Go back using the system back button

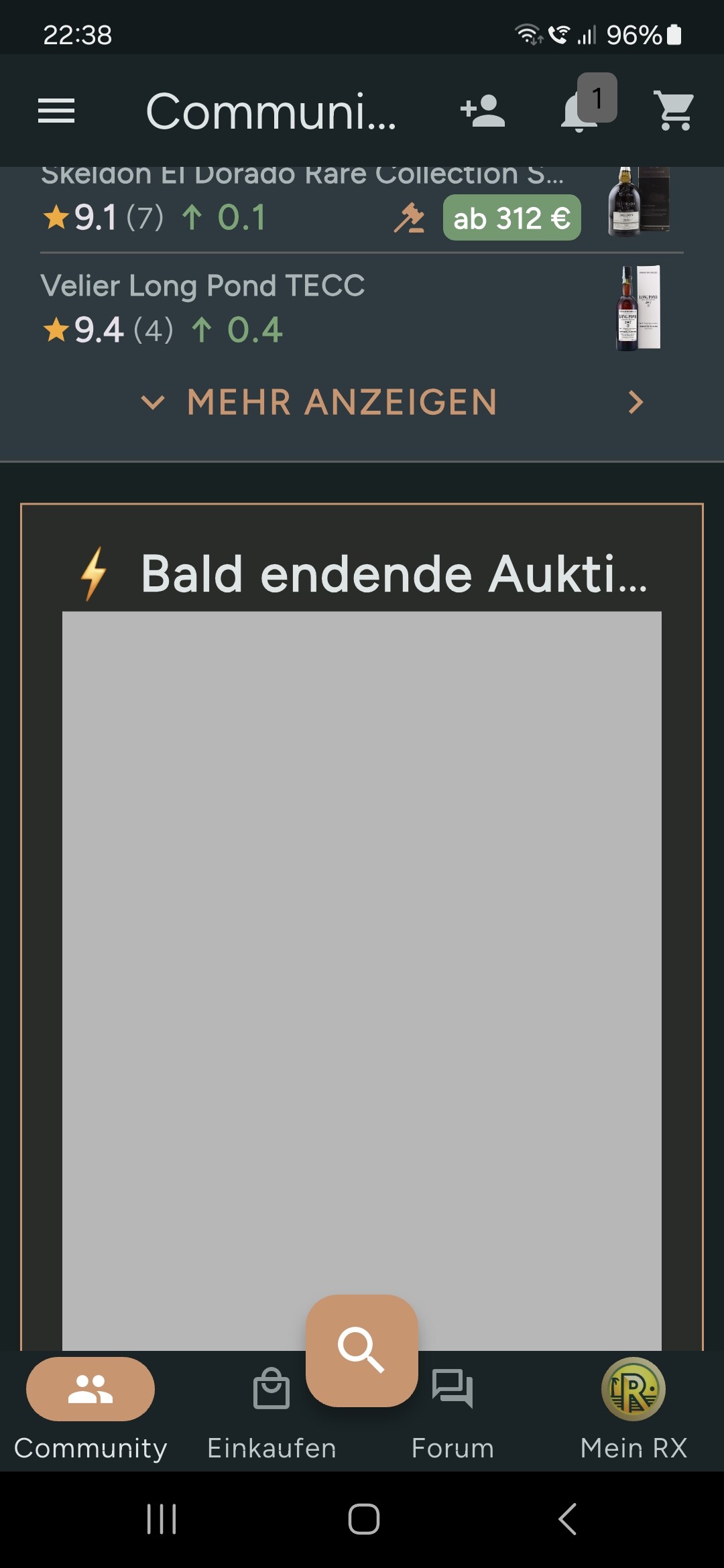pos(567,1519)
